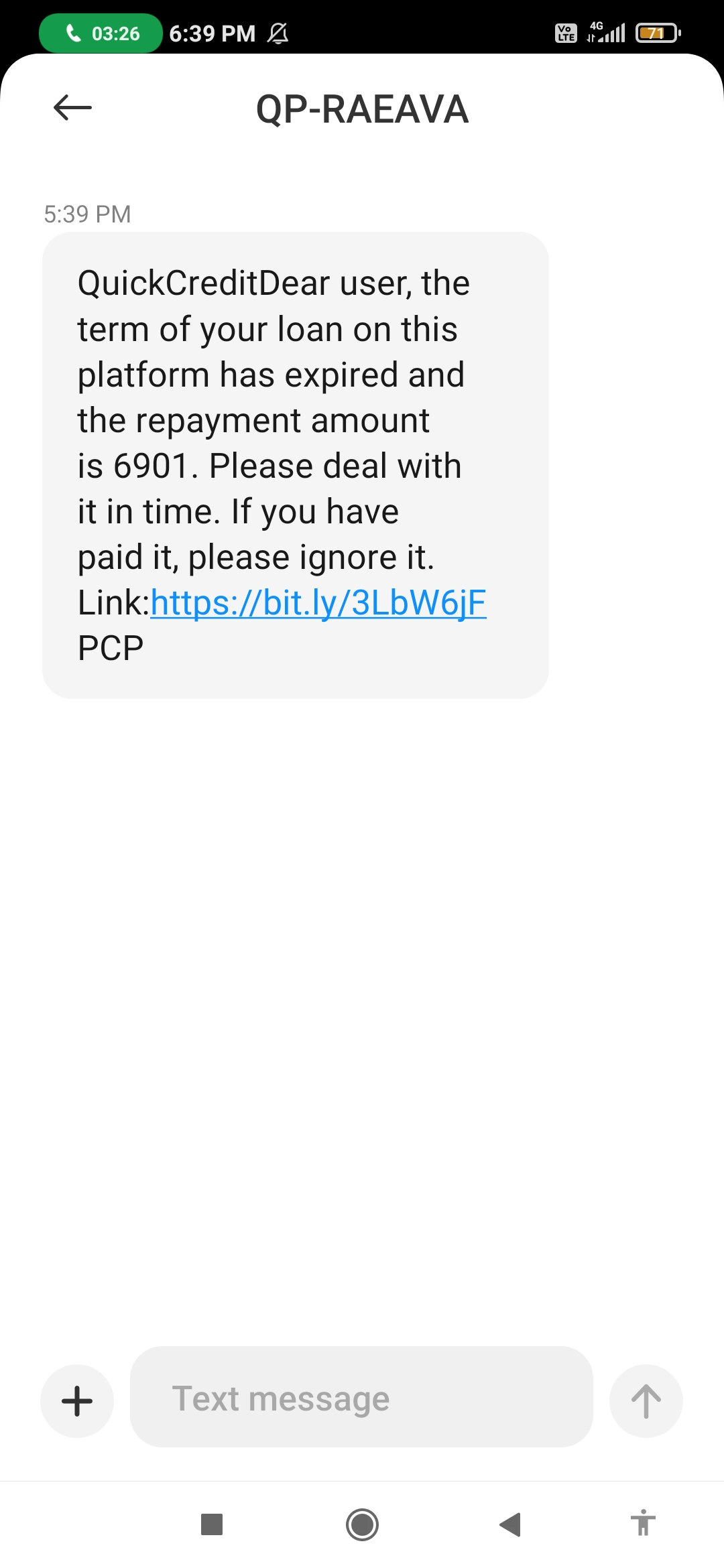Send the message with the arrow button

coord(646,1400)
